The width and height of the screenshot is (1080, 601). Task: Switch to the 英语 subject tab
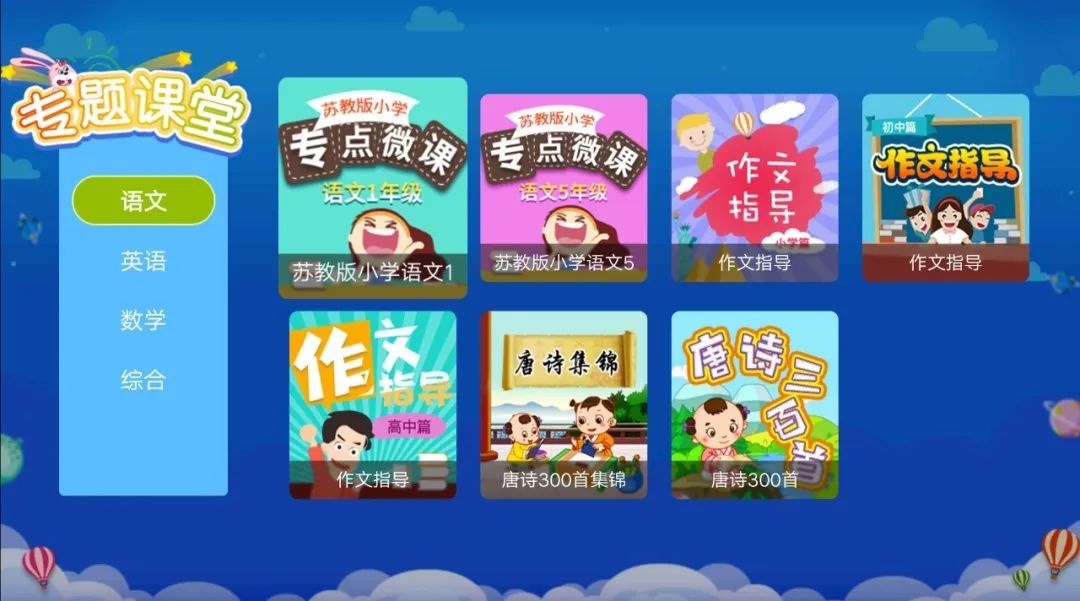click(x=143, y=261)
